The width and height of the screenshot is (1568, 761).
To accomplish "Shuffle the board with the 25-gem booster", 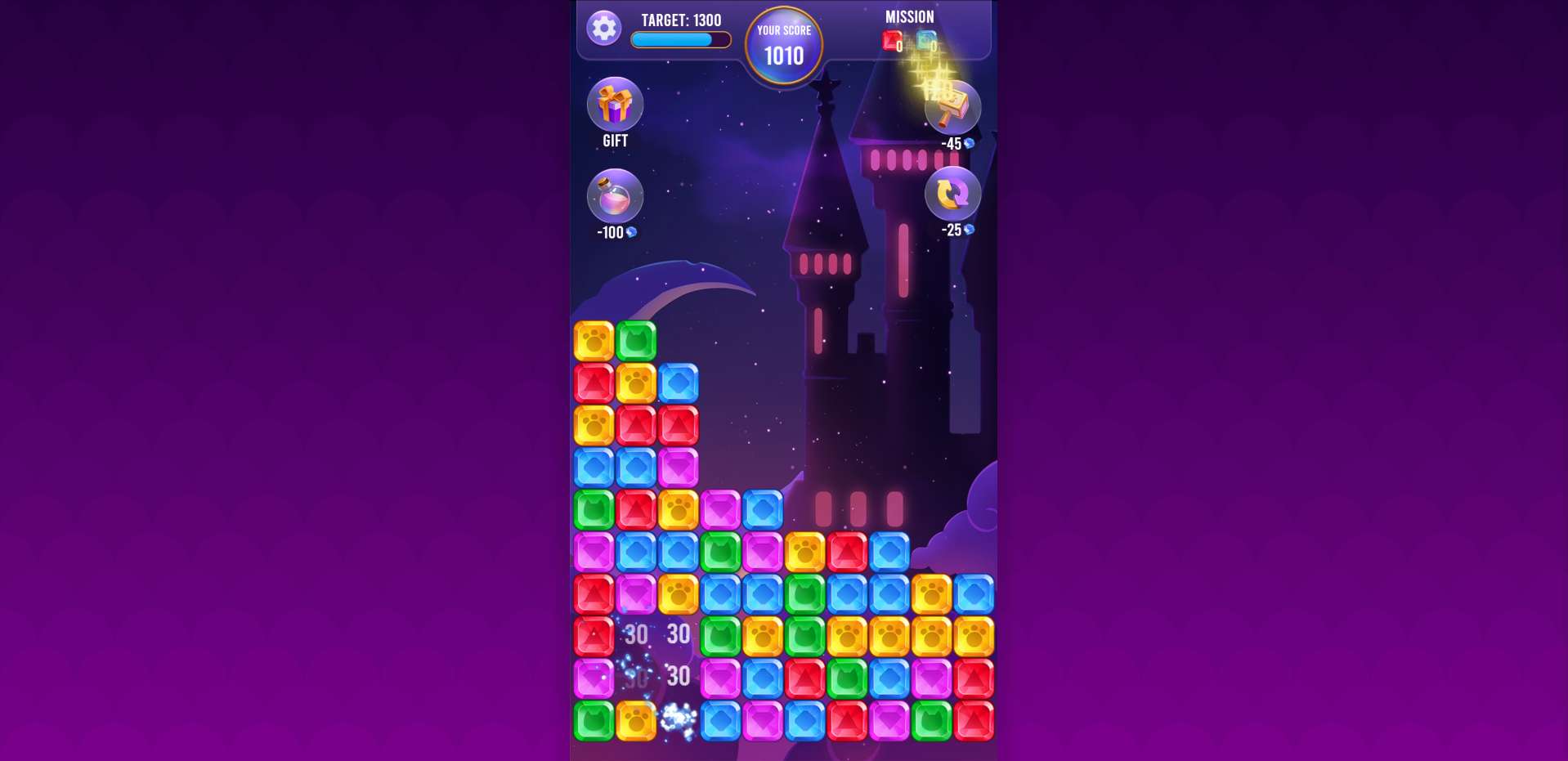I will click(x=952, y=194).
